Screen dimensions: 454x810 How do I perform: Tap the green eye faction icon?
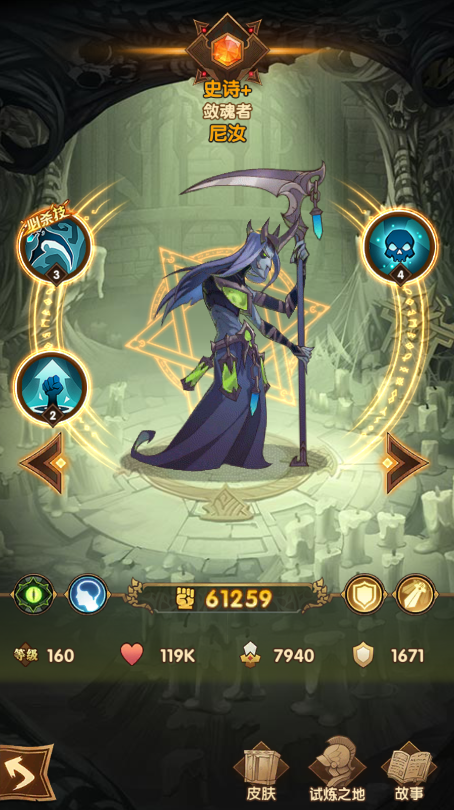(x=34, y=595)
